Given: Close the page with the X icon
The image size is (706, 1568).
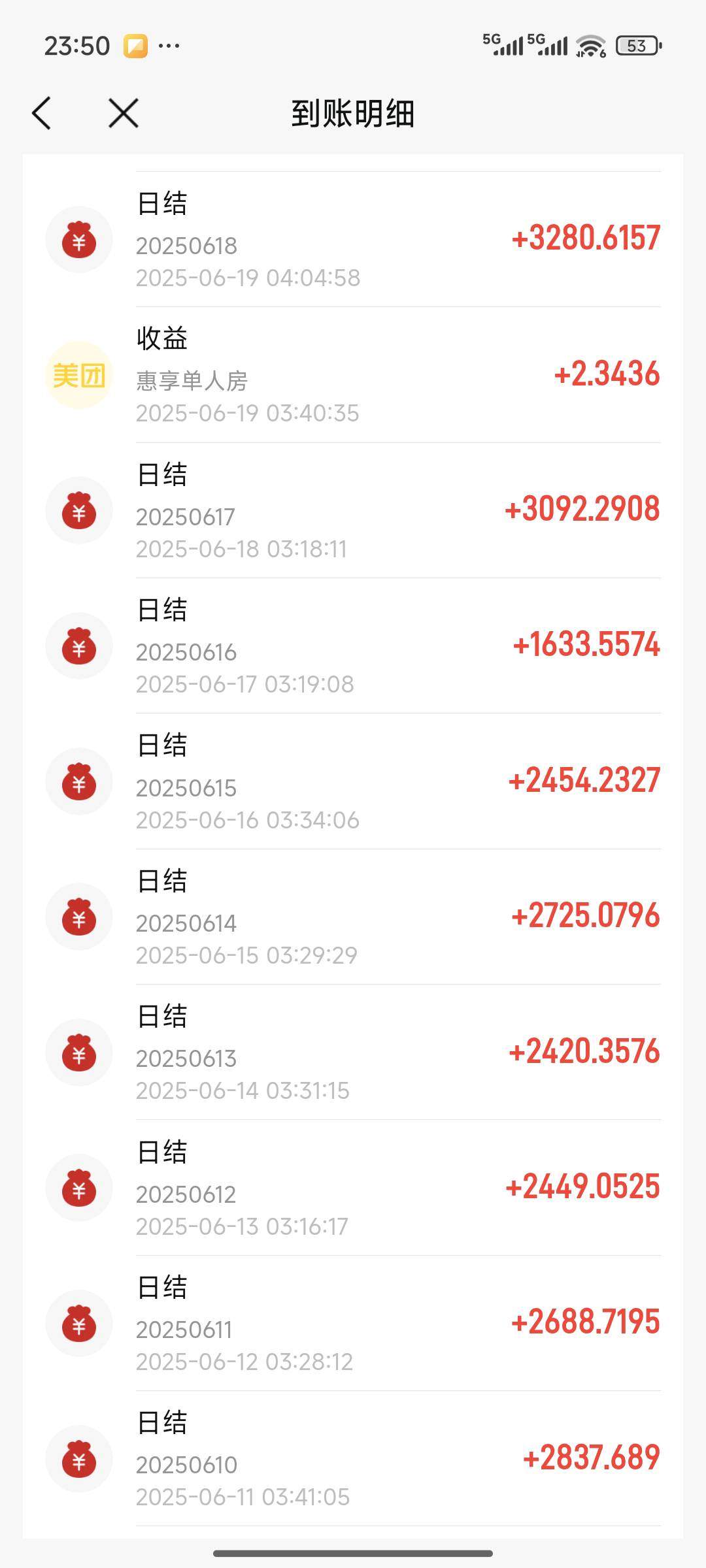Looking at the screenshot, I should [124, 113].
